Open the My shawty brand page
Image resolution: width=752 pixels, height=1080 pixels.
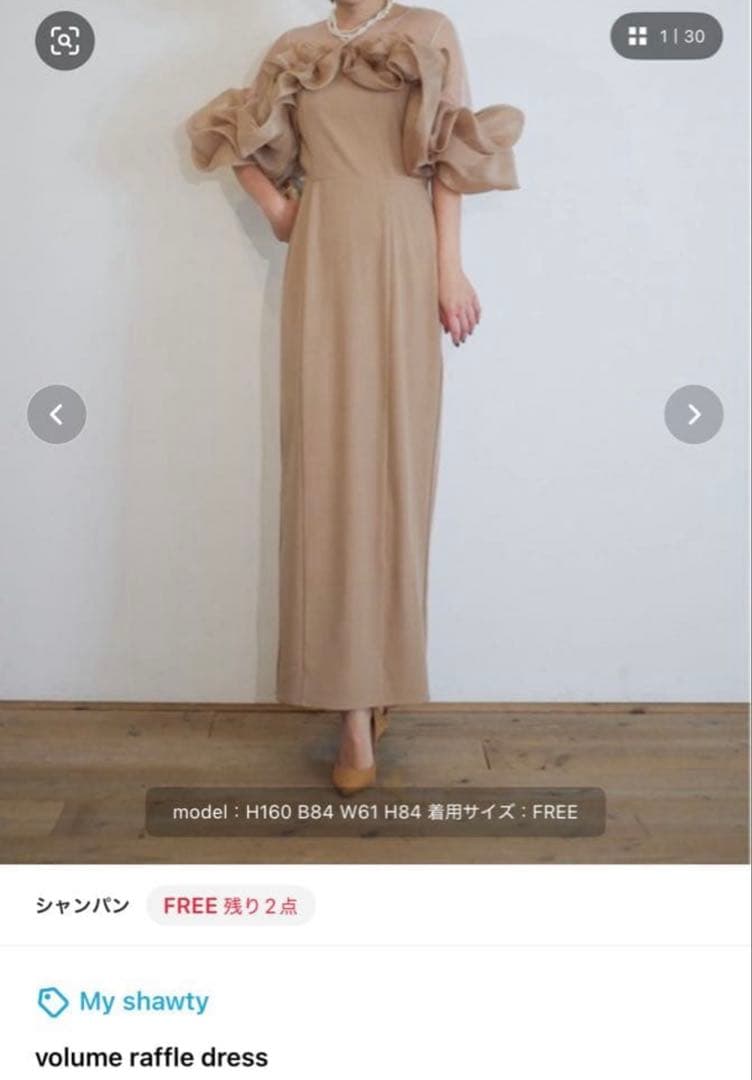click(143, 1001)
